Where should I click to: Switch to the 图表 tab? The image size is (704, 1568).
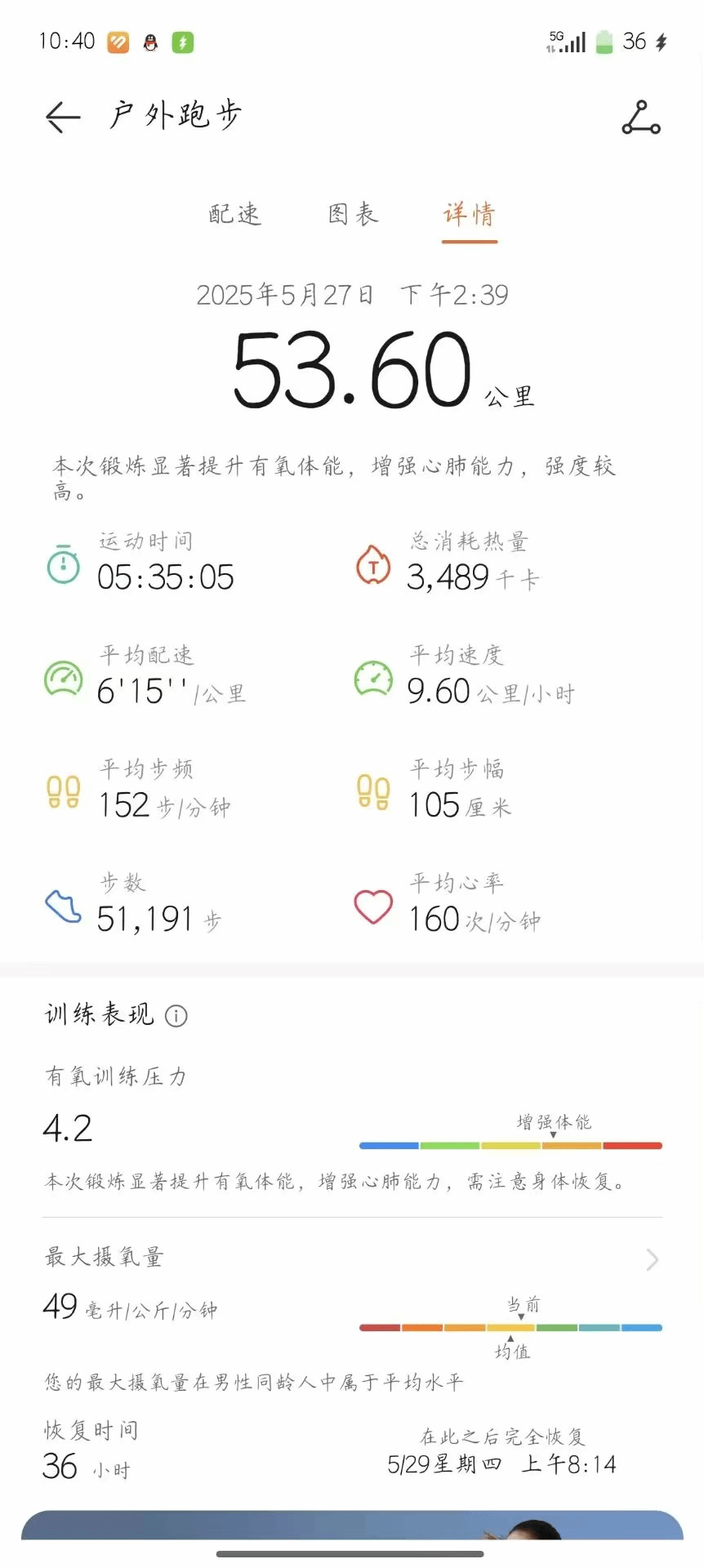[353, 214]
